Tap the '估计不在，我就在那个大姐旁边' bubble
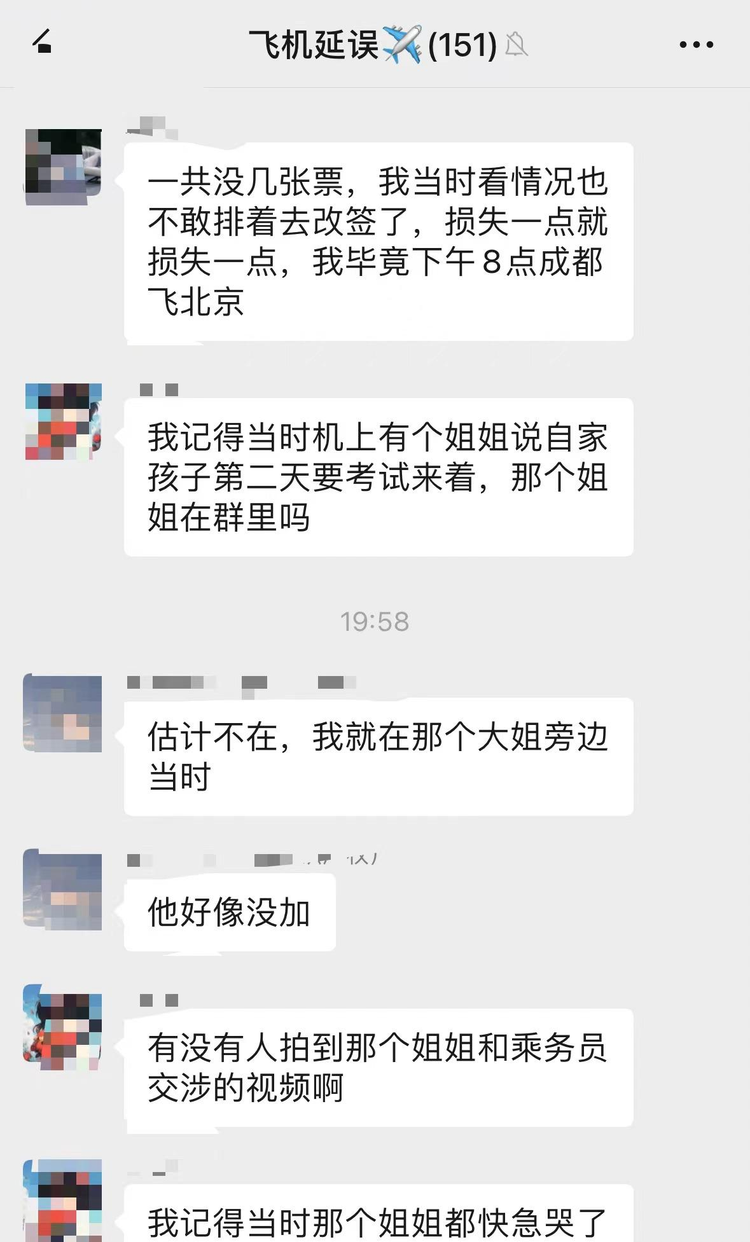The height and width of the screenshot is (1242, 750). click(x=380, y=756)
